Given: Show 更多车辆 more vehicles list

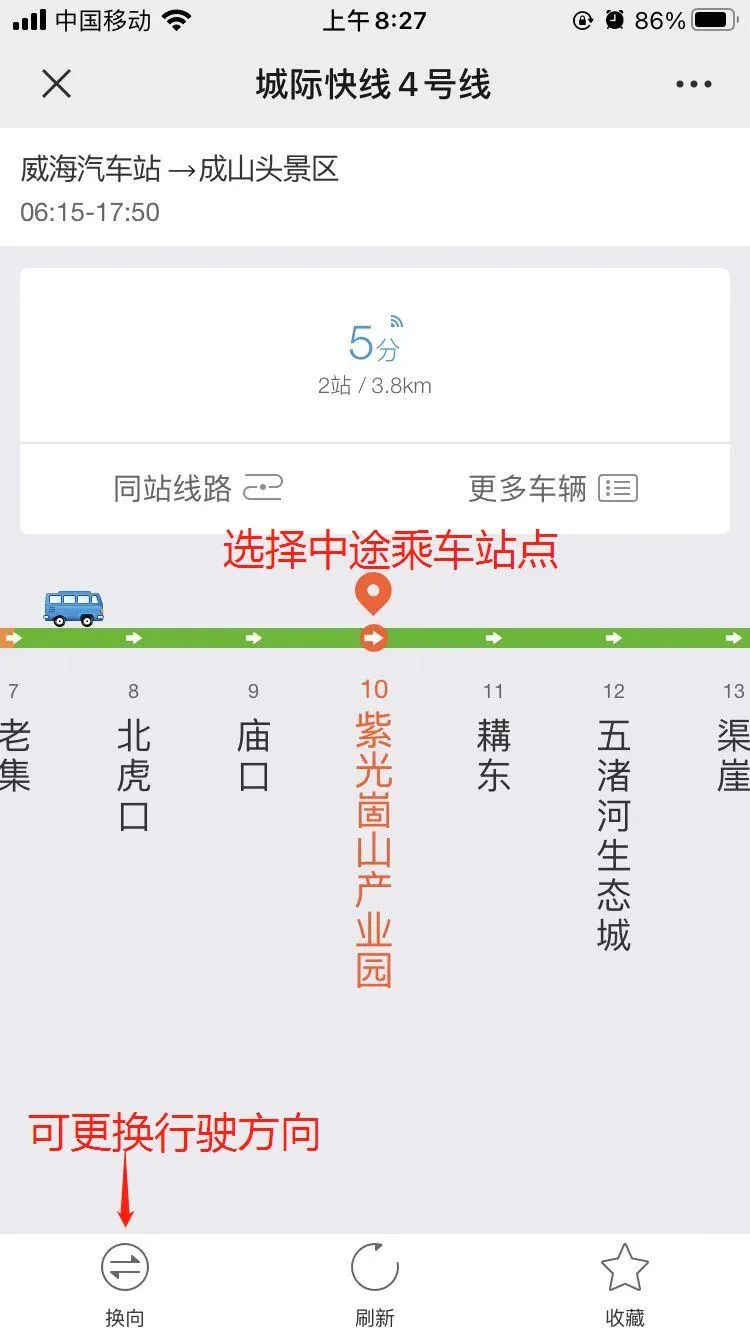Looking at the screenshot, I should coord(552,488).
